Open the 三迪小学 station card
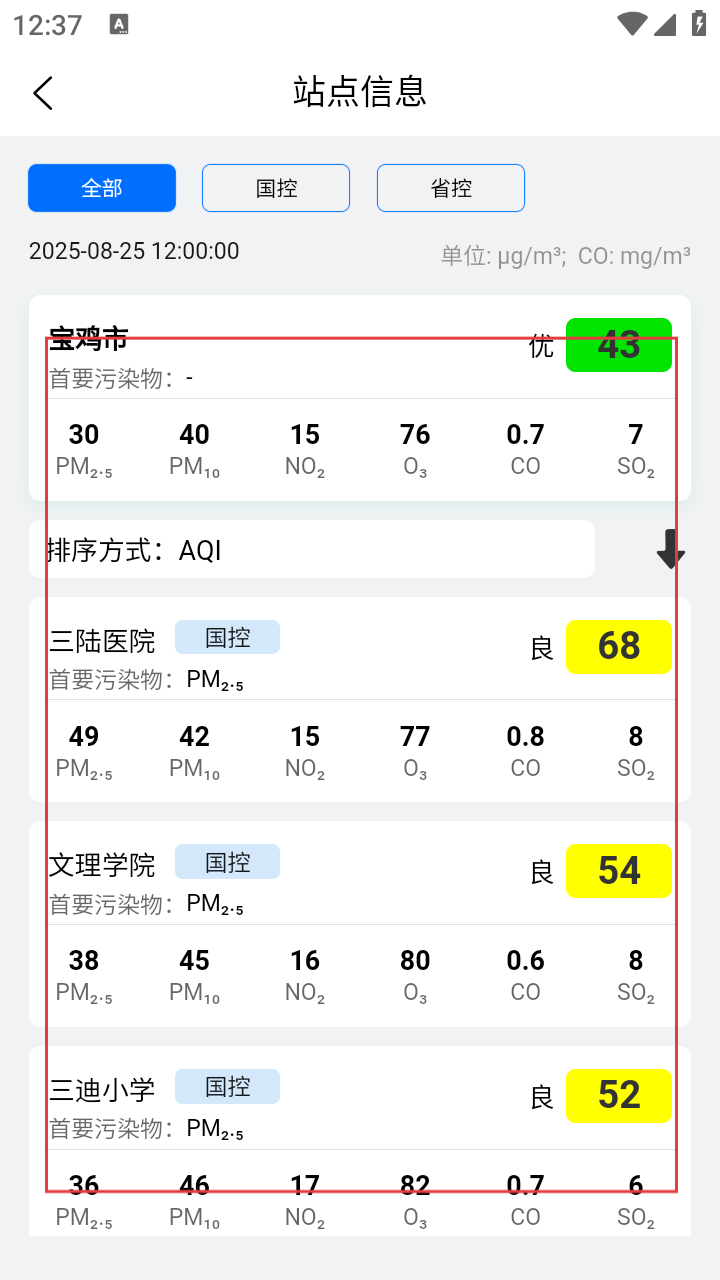 pos(360,1141)
